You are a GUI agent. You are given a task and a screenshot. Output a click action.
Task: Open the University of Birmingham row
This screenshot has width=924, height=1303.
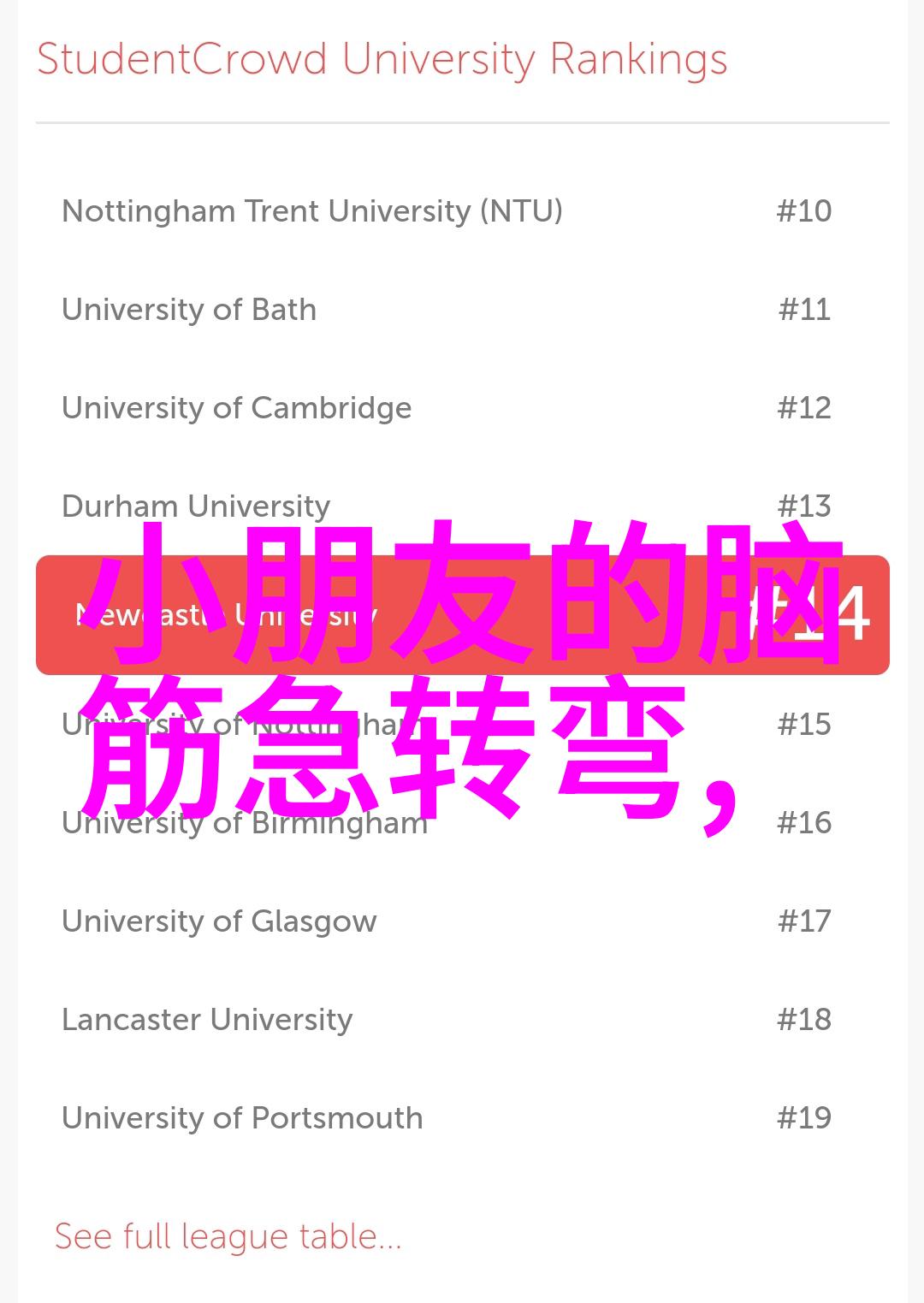(245, 824)
